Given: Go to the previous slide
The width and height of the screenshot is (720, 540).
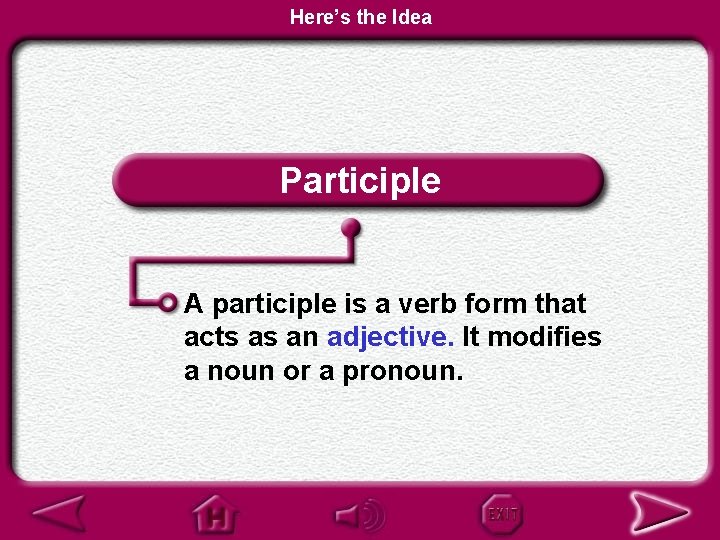Looking at the screenshot, I should tap(62, 512).
